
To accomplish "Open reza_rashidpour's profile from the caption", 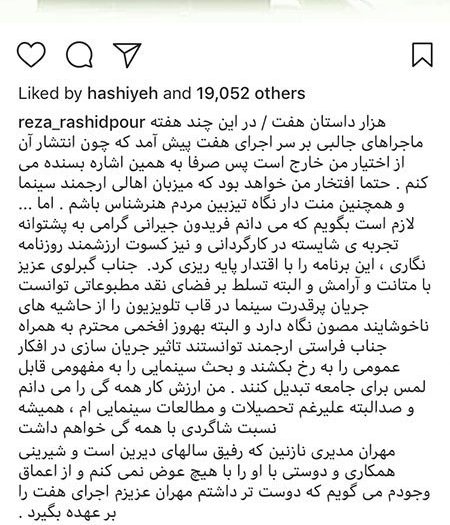I will coord(81,123).
